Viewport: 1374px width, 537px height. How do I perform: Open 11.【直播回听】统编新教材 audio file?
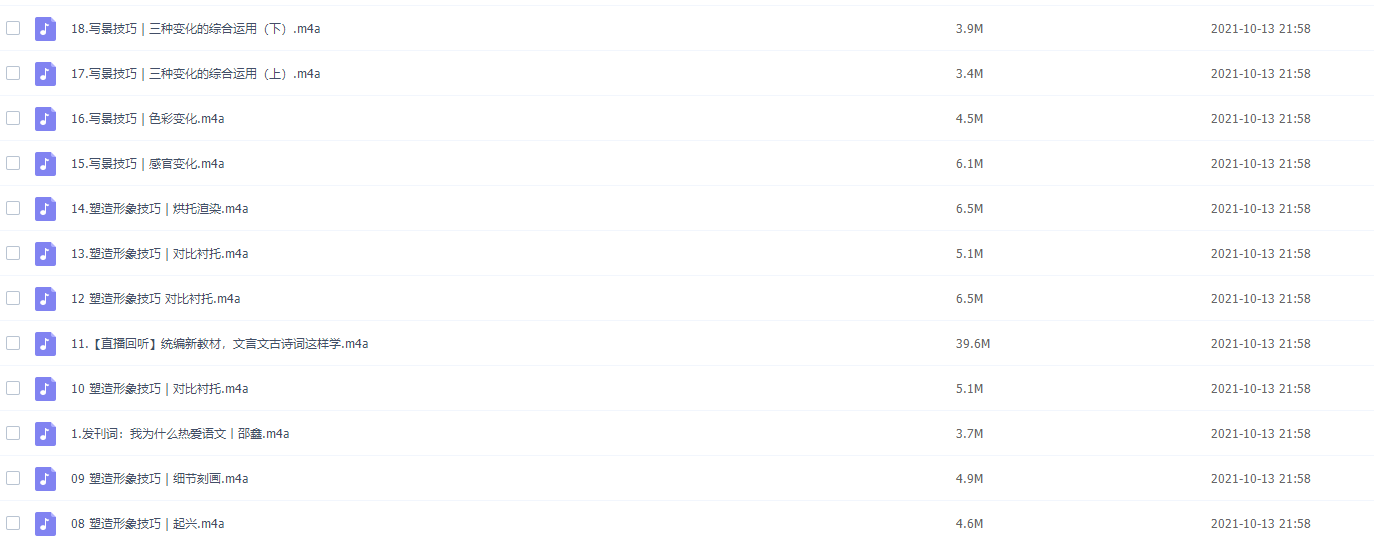coord(219,344)
